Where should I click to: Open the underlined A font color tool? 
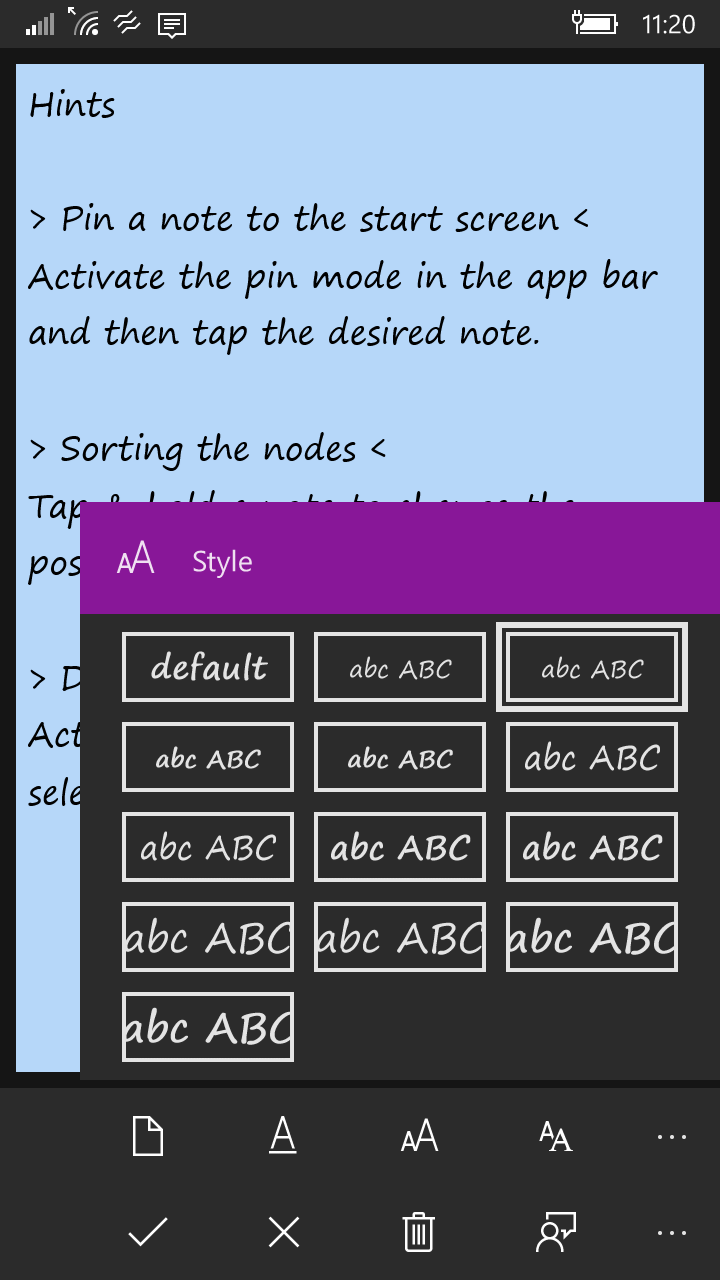[284, 1136]
